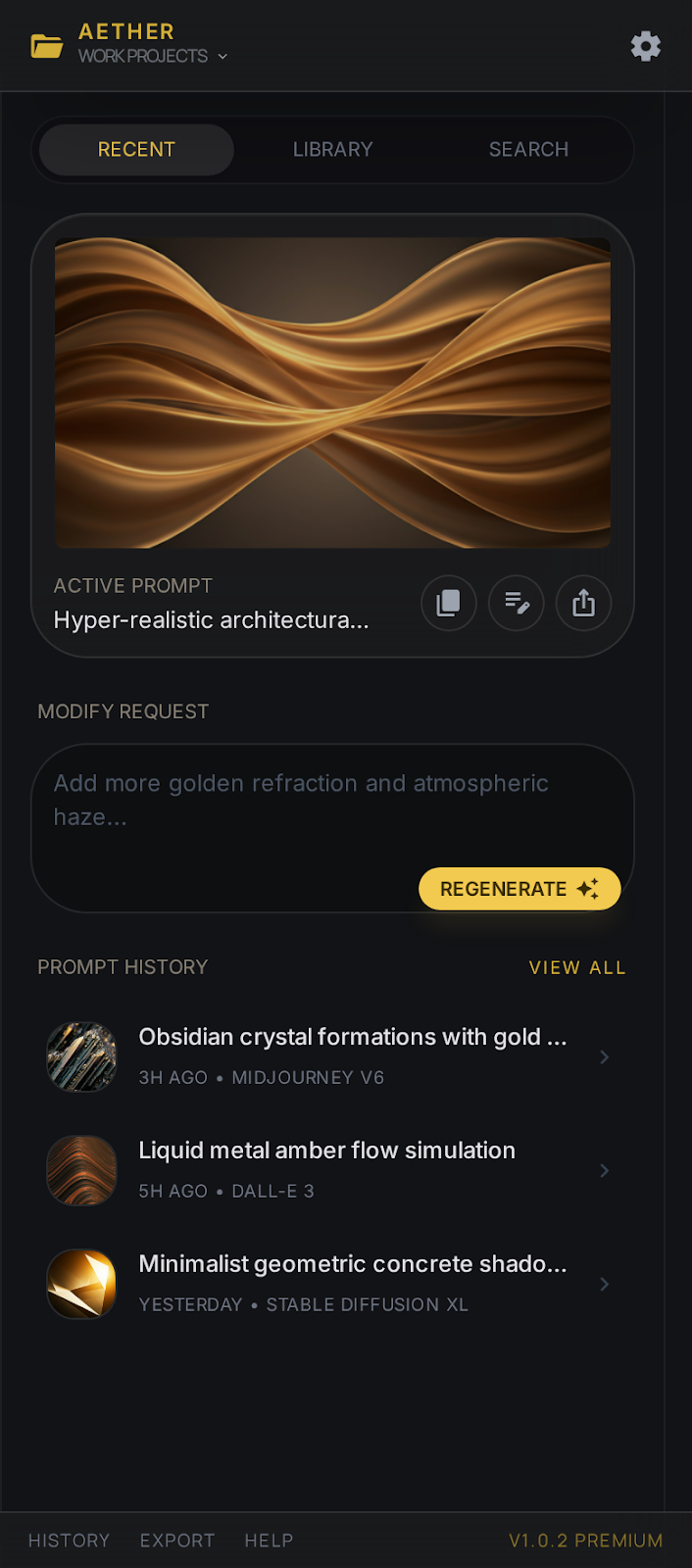Tap the Regenerate button
The height and width of the screenshot is (1568, 692).
[x=519, y=889]
